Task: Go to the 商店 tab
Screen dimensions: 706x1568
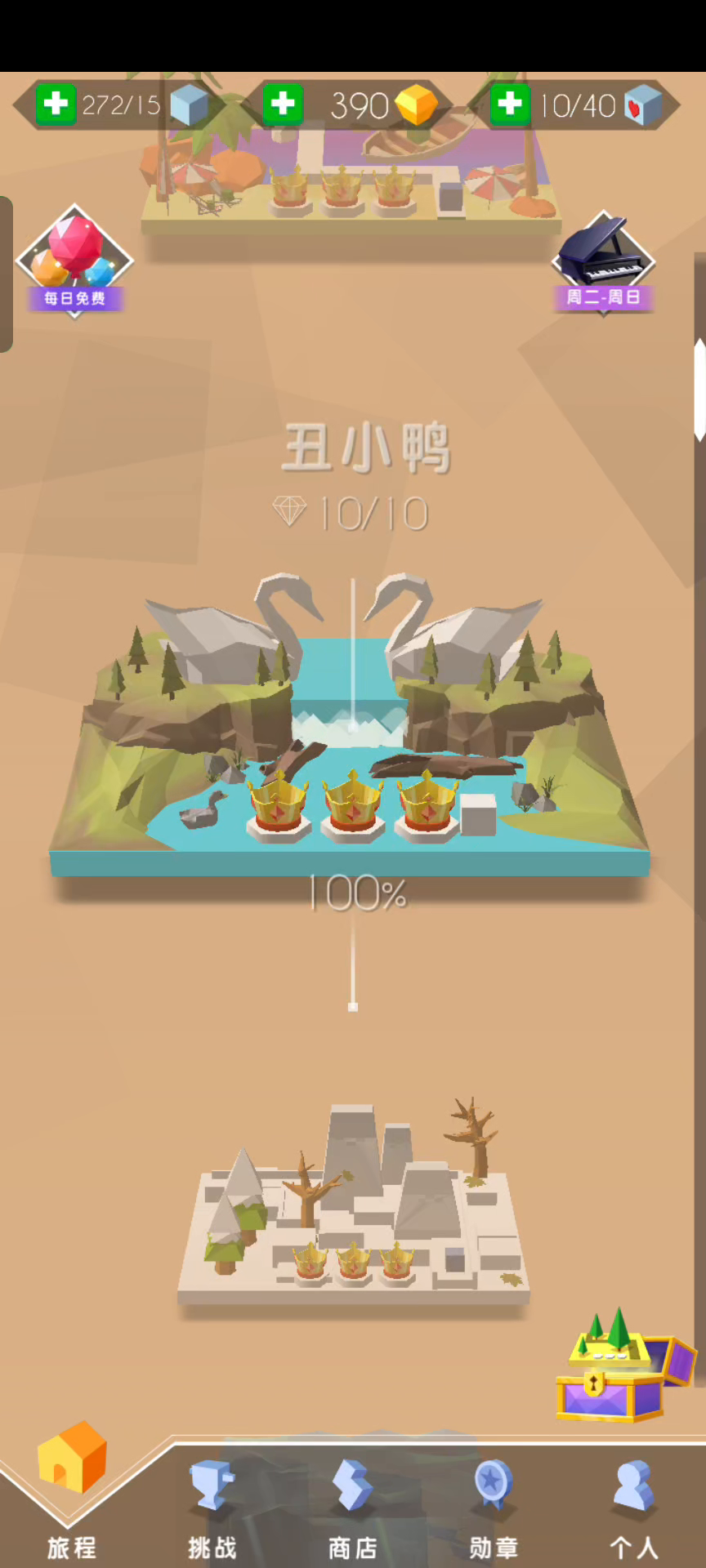Action: (x=353, y=1511)
